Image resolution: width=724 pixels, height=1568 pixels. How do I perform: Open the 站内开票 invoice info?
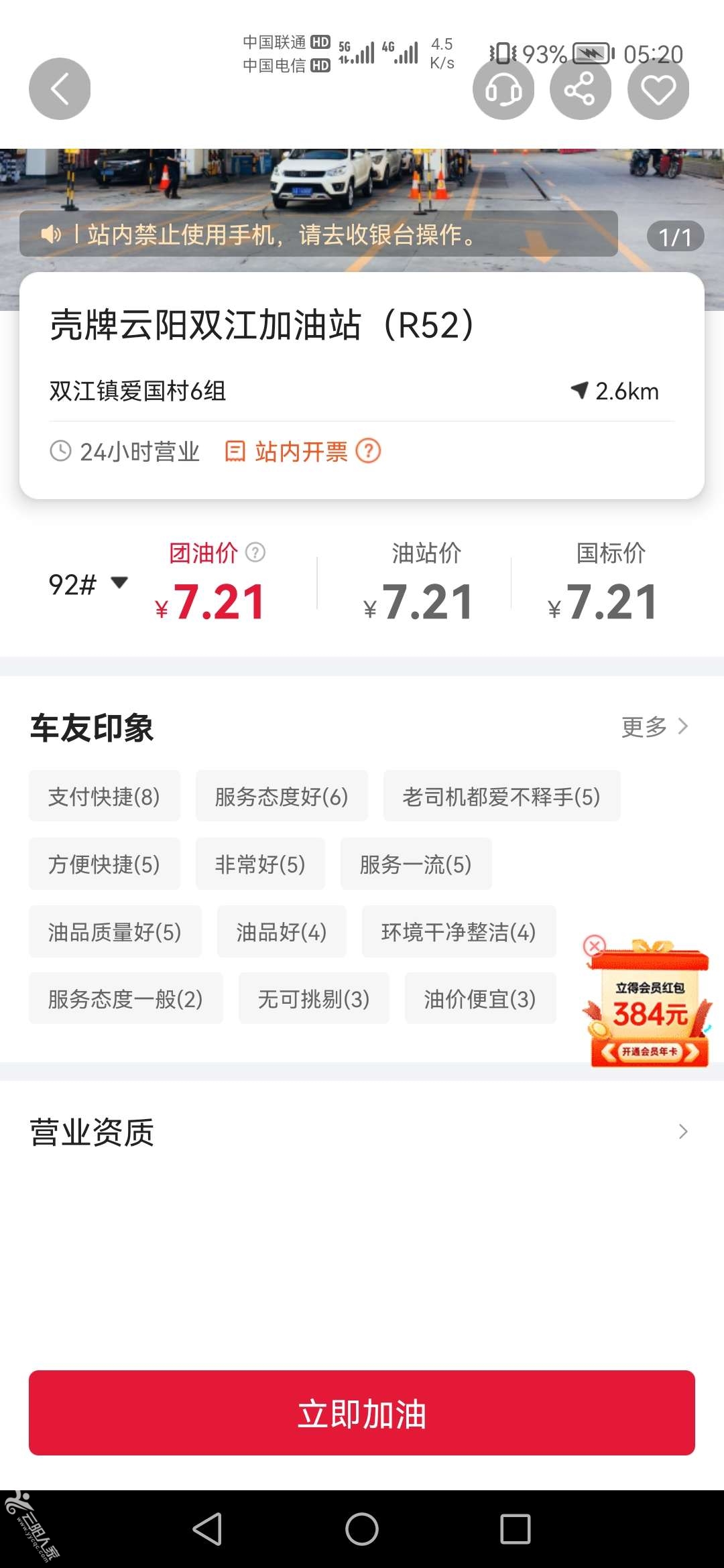(x=302, y=452)
